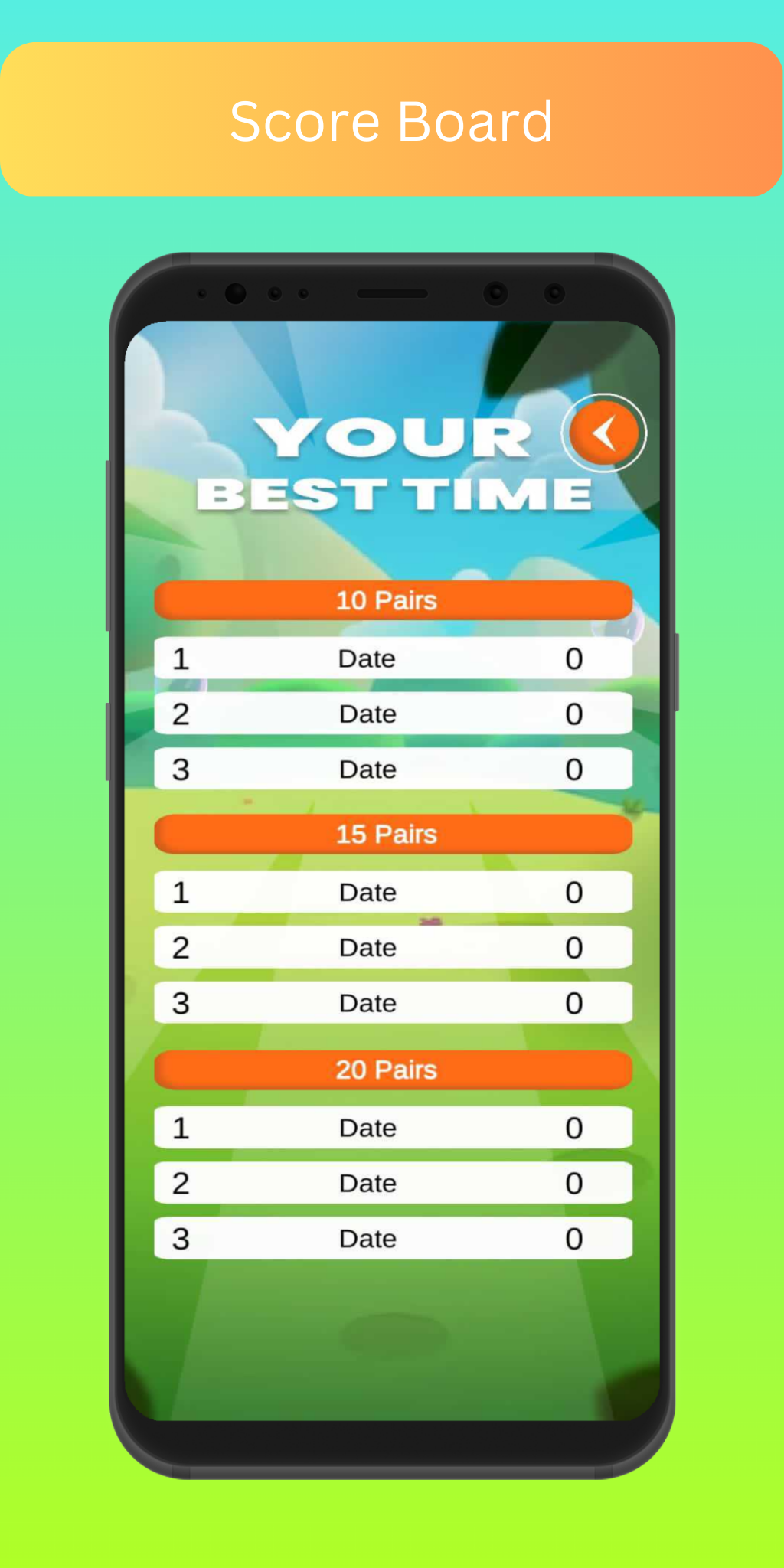Select the 15 Pairs header banner
The width and height of the screenshot is (784, 1568).
pos(392,834)
